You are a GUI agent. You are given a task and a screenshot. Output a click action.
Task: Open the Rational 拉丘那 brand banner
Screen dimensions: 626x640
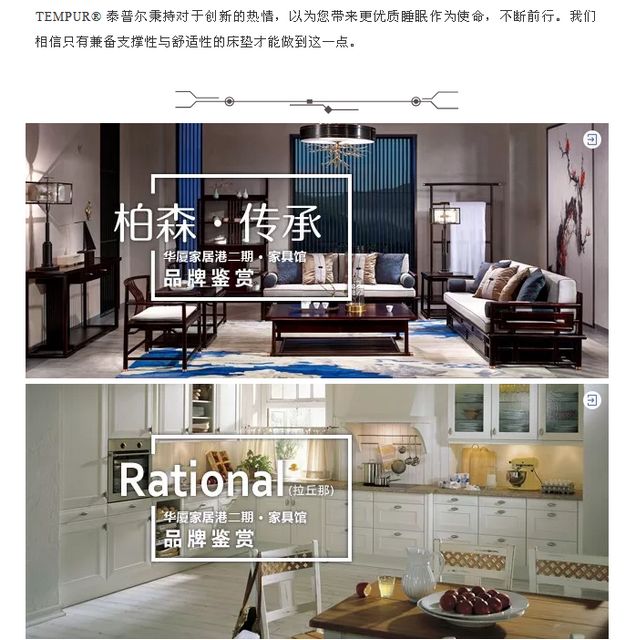pos(316,510)
